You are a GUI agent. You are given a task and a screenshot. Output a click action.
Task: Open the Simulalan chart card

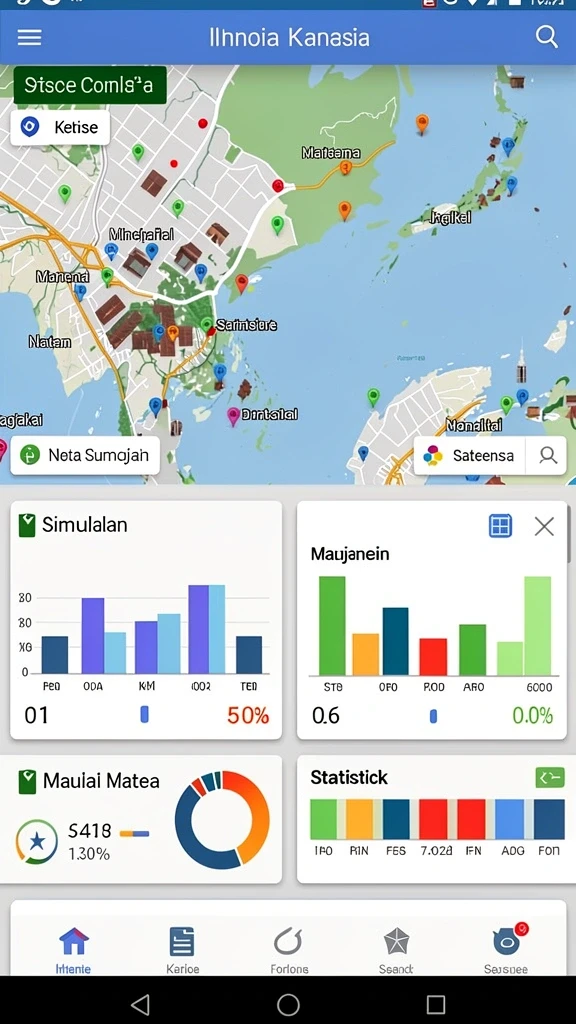coord(146,620)
